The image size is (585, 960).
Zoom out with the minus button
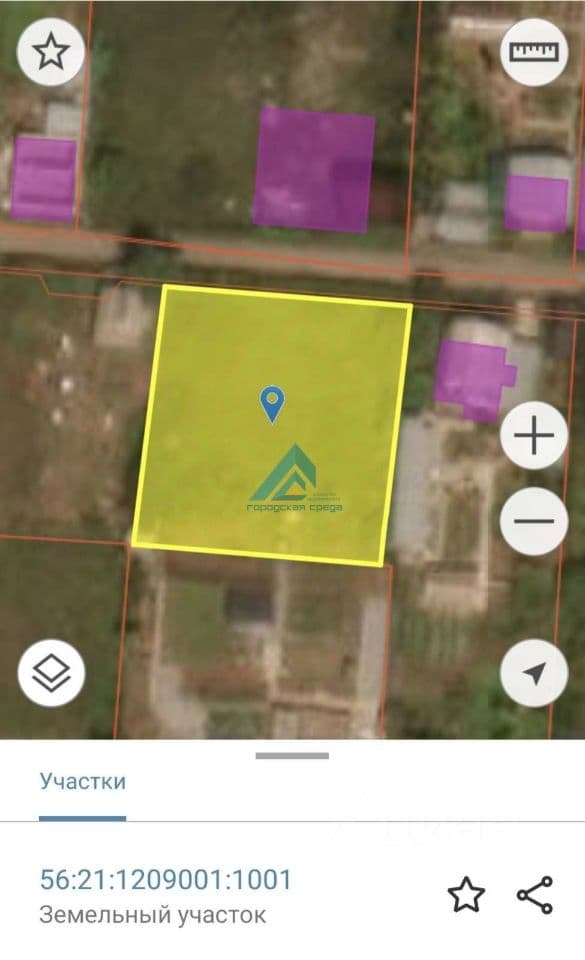[x=534, y=522]
